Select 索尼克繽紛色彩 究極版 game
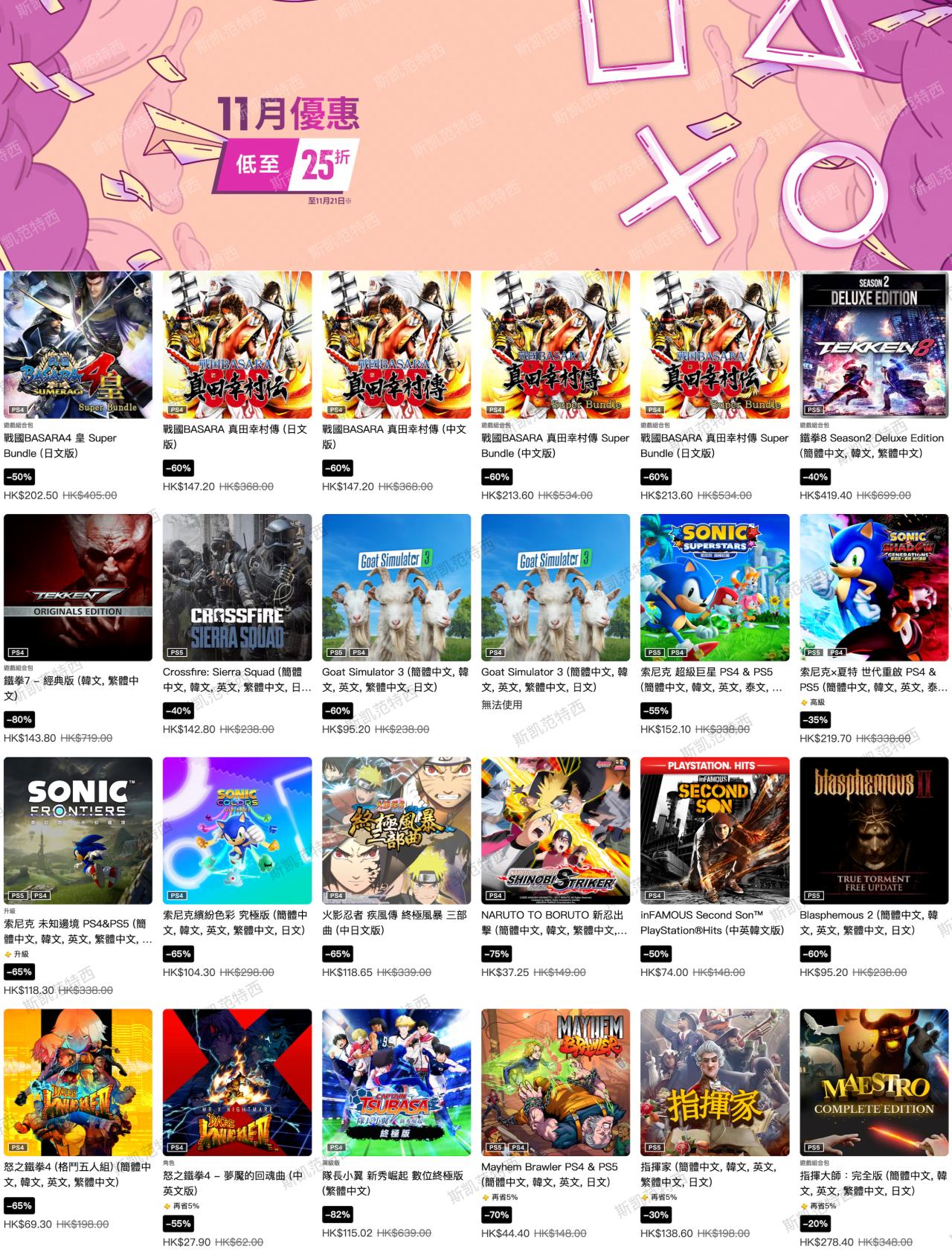 (237, 830)
